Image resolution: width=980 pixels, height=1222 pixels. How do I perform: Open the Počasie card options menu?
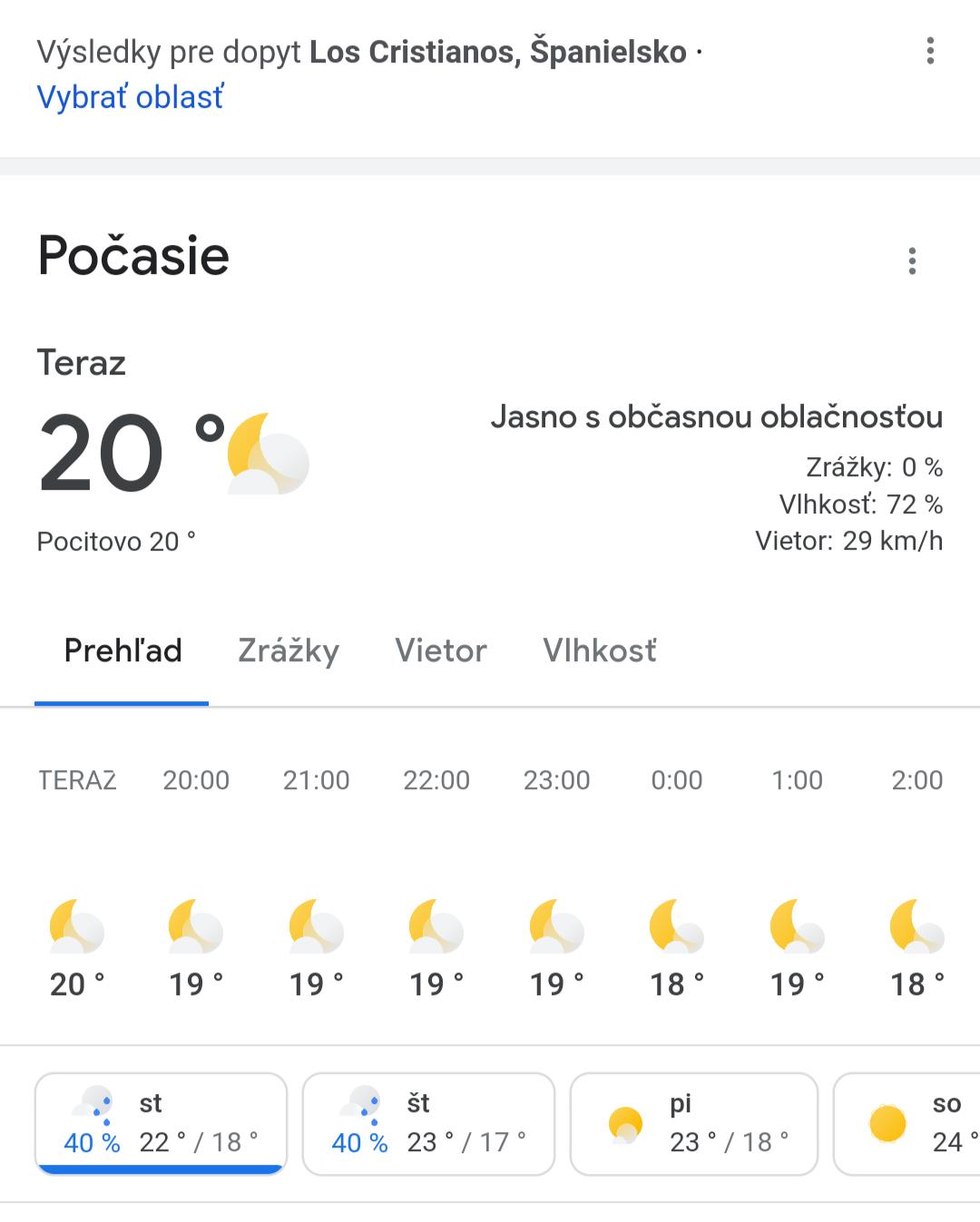[912, 261]
